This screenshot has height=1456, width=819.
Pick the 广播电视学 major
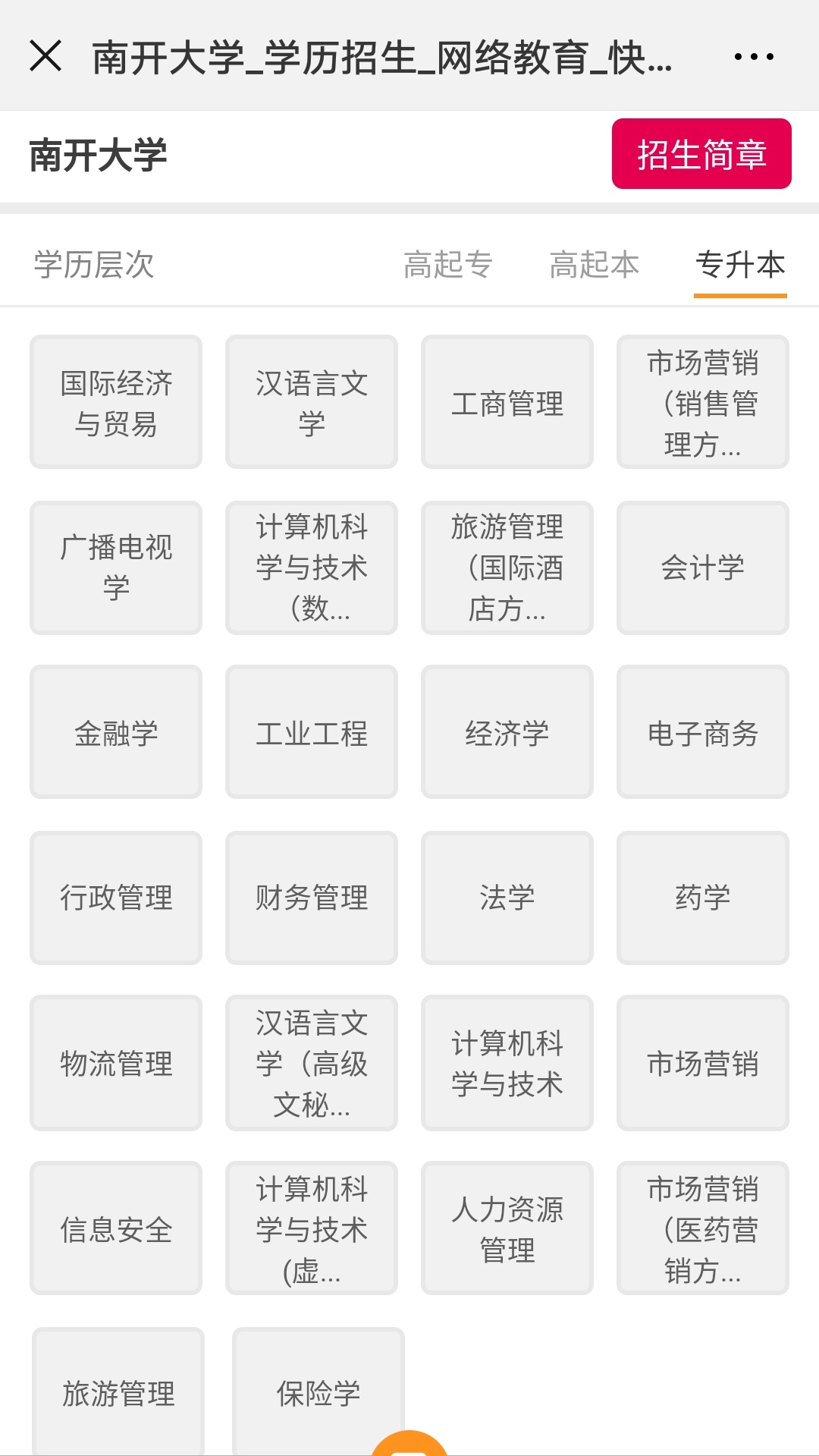(x=116, y=568)
